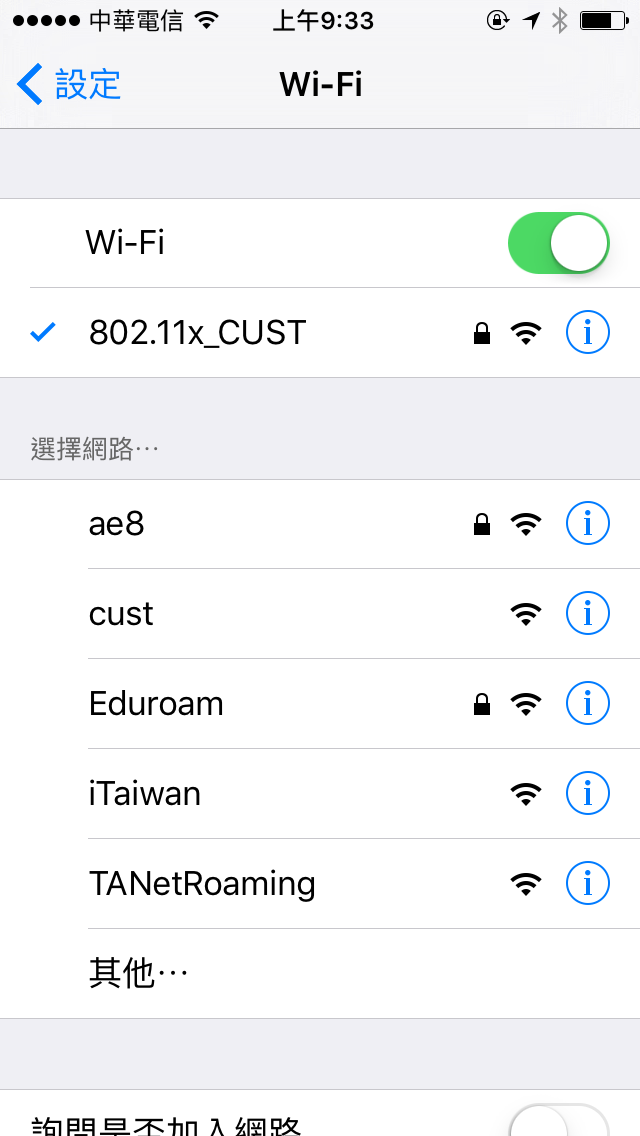View details of cust network

587,613
